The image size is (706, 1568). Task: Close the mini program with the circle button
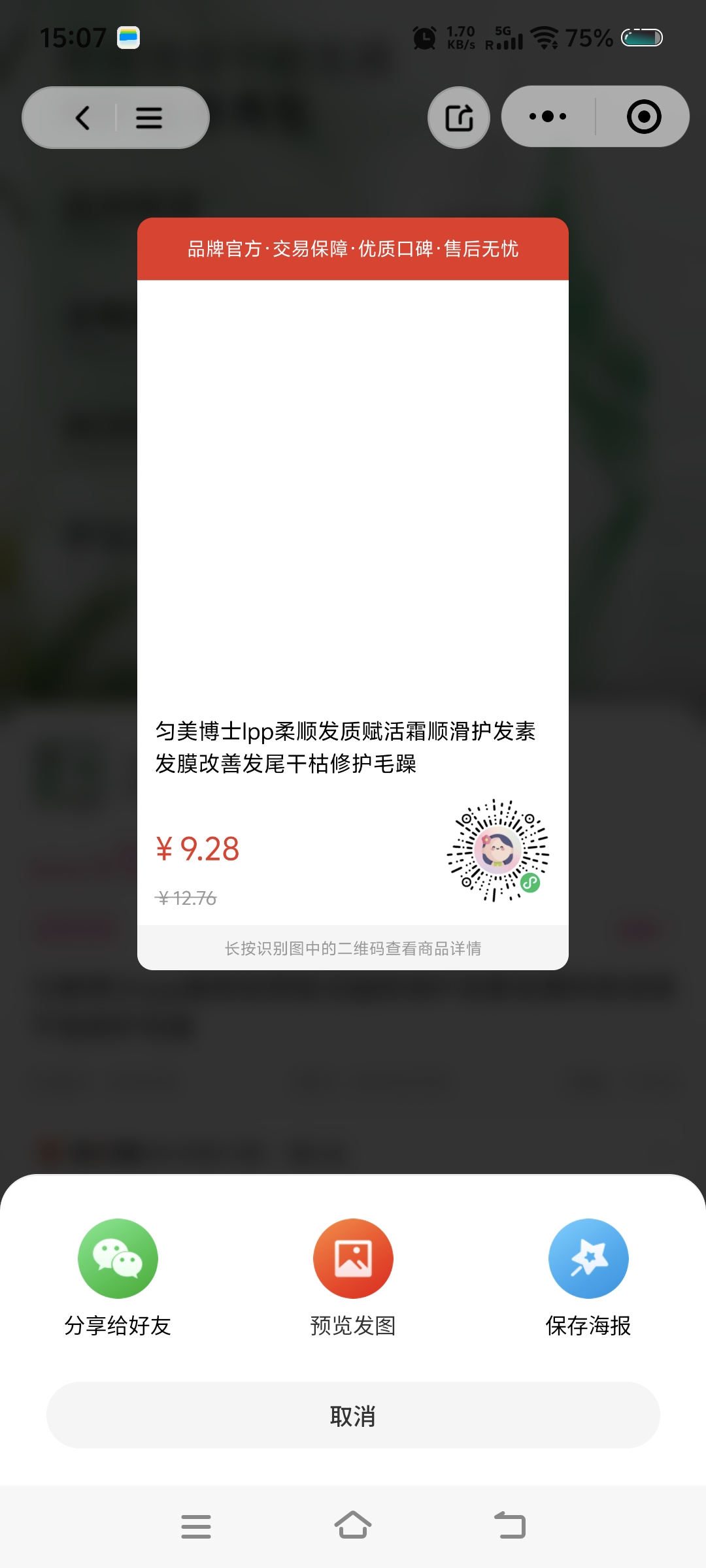pyautogui.click(x=643, y=117)
